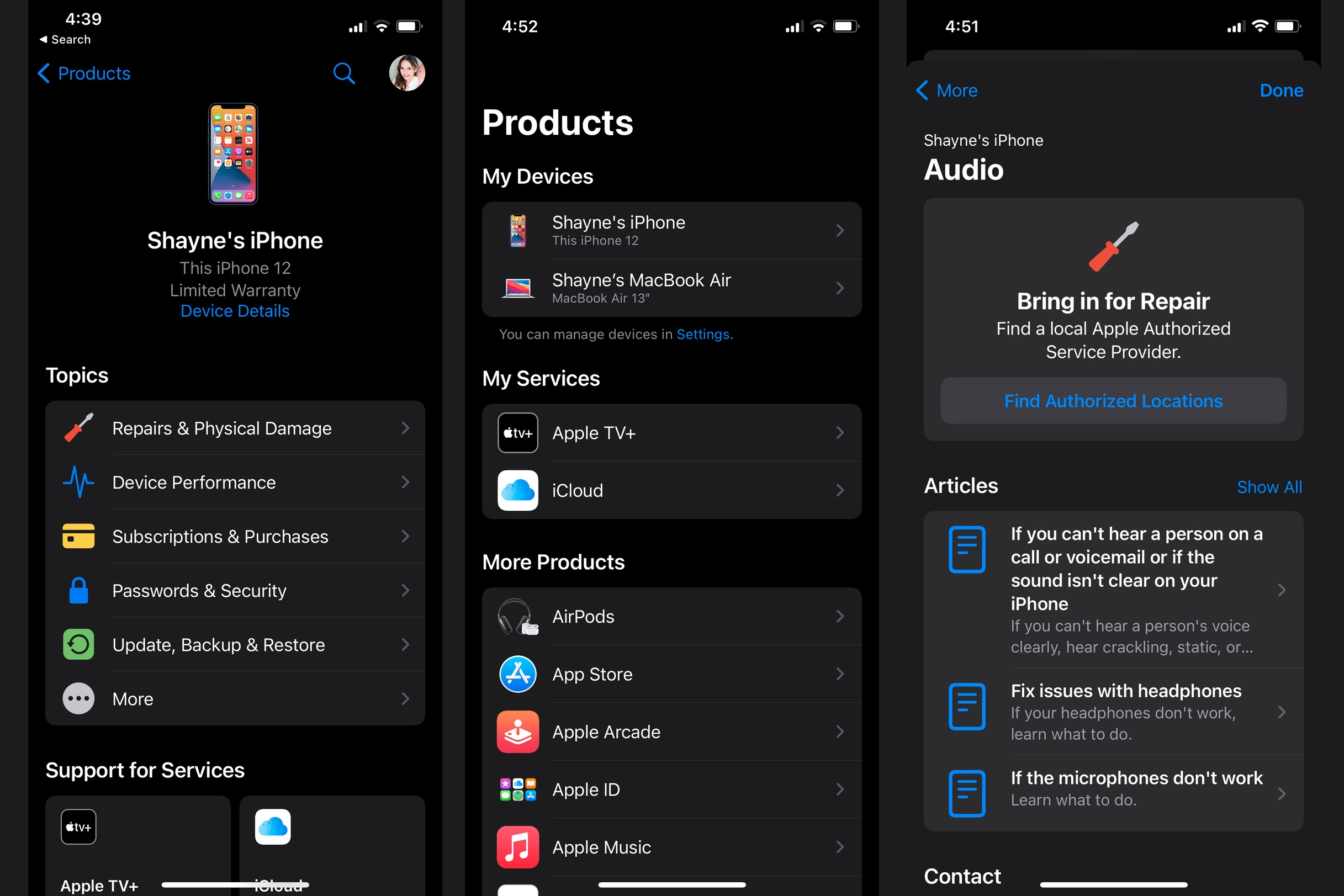Open the Device Details link

[235, 311]
